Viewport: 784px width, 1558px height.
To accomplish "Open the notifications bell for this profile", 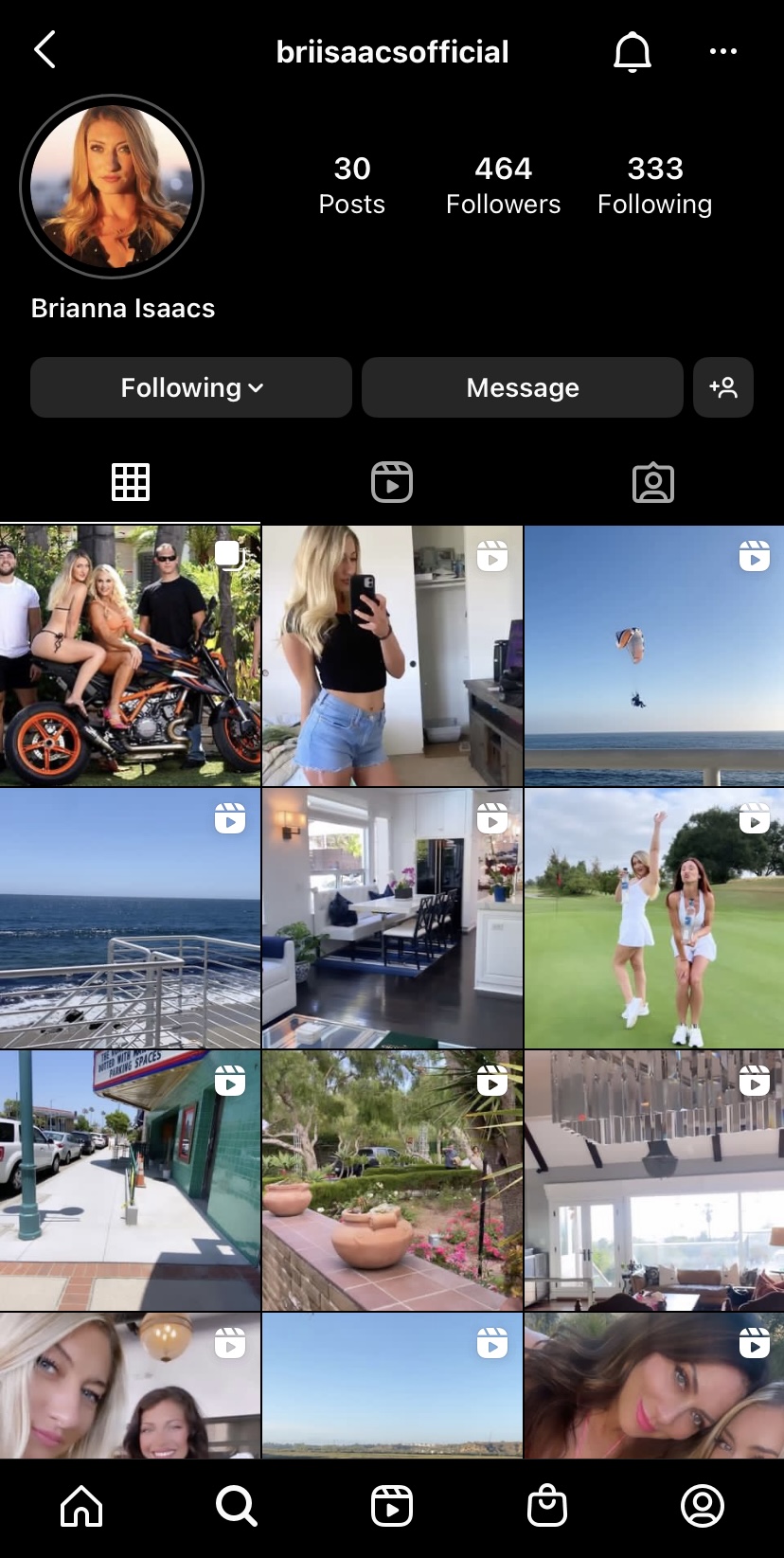I will coord(633,52).
